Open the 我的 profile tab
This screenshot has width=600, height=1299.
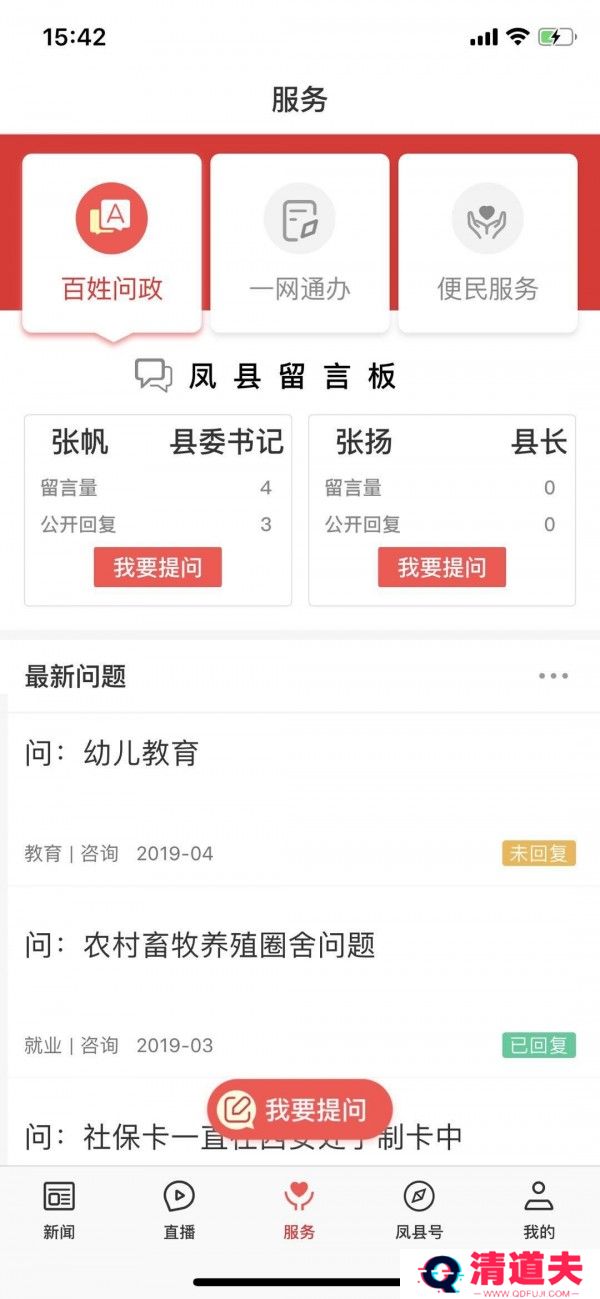[x=539, y=1210]
